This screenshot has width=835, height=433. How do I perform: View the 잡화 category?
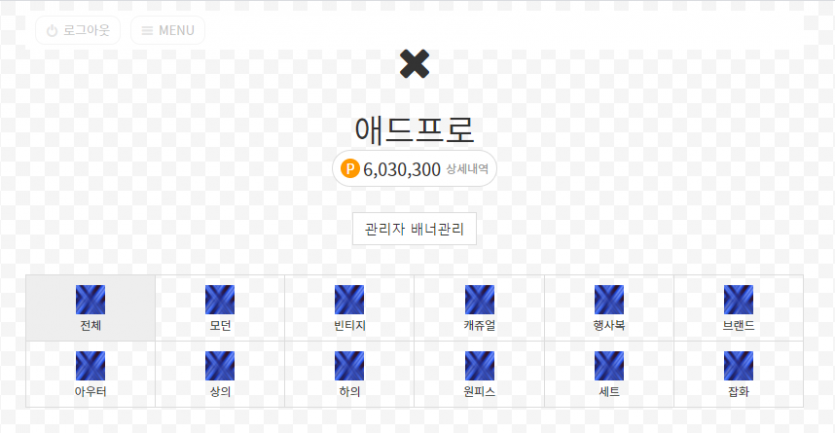coord(738,374)
